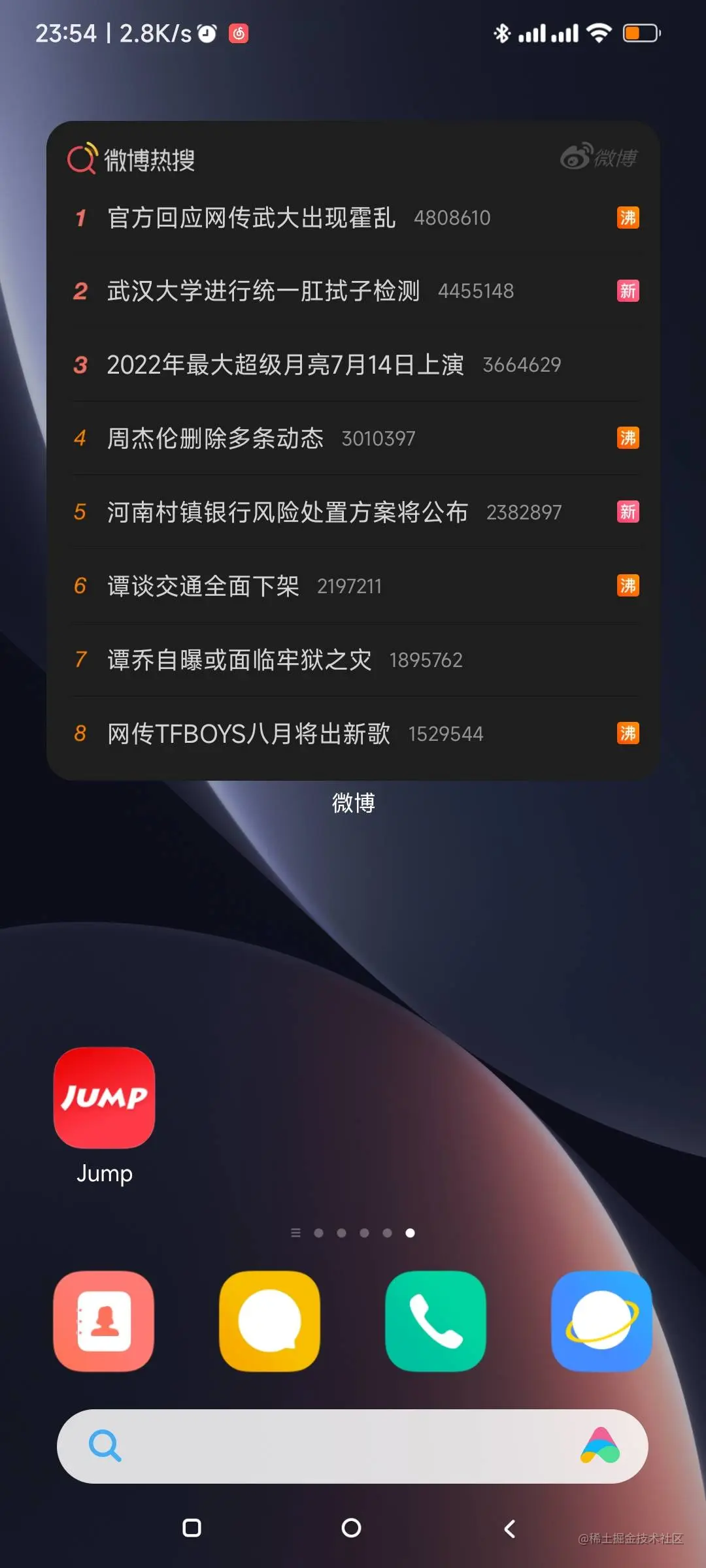Open the yellow Messages app
Image resolution: width=706 pixels, height=1568 pixels.
[x=270, y=1321]
